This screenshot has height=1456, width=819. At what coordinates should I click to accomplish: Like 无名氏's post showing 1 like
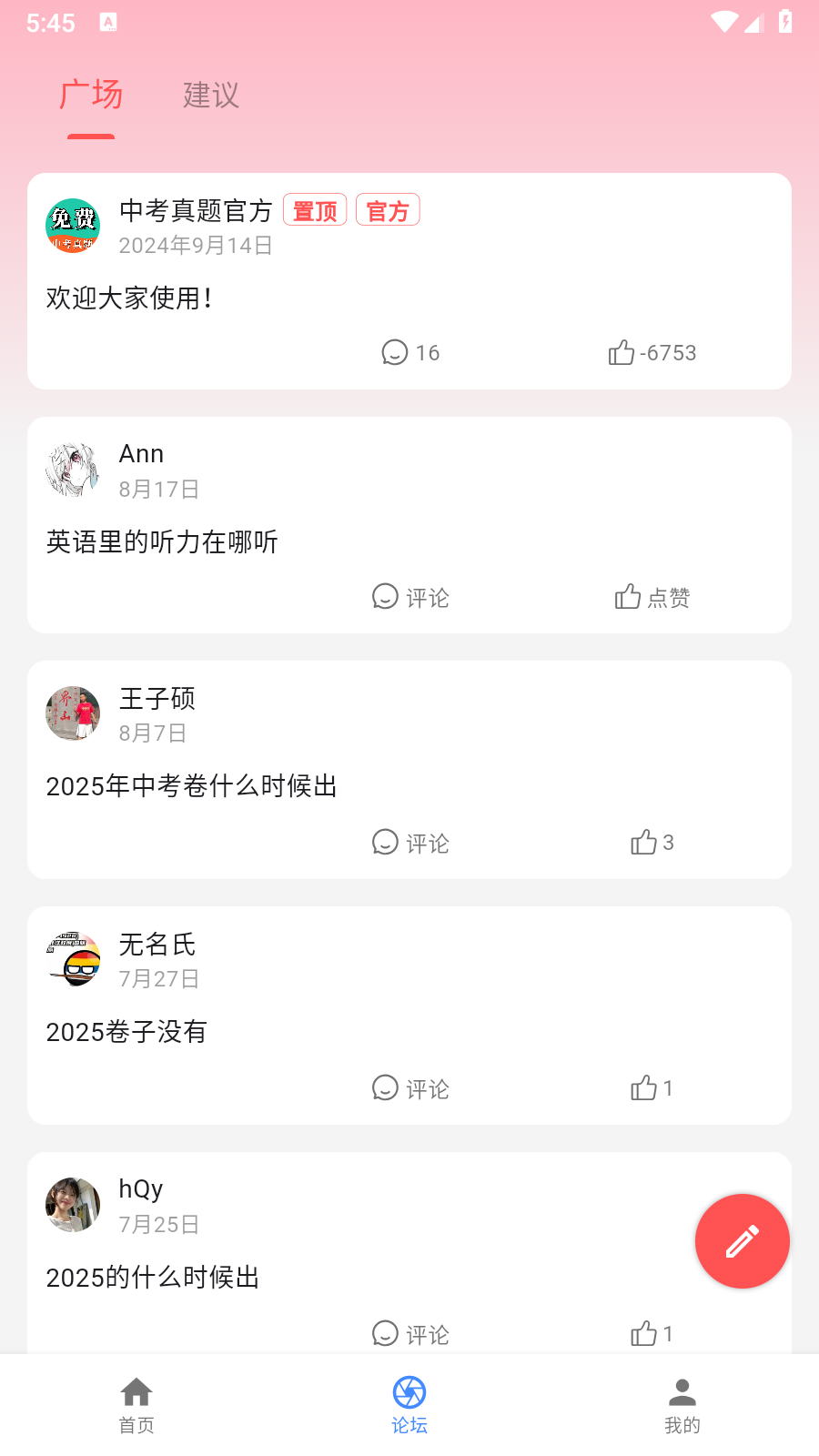pos(646,1088)
